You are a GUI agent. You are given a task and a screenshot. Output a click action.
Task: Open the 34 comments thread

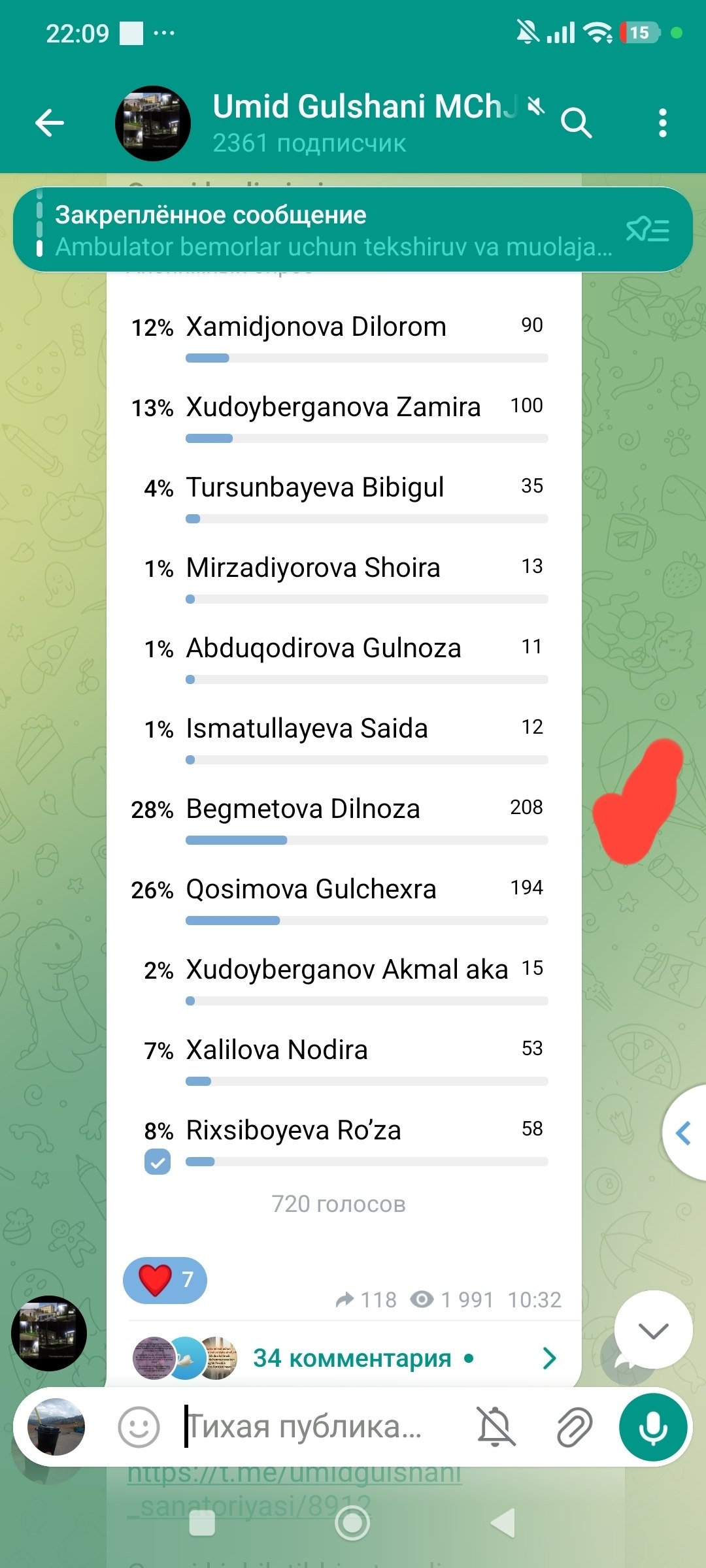(x=353, y=1358)
